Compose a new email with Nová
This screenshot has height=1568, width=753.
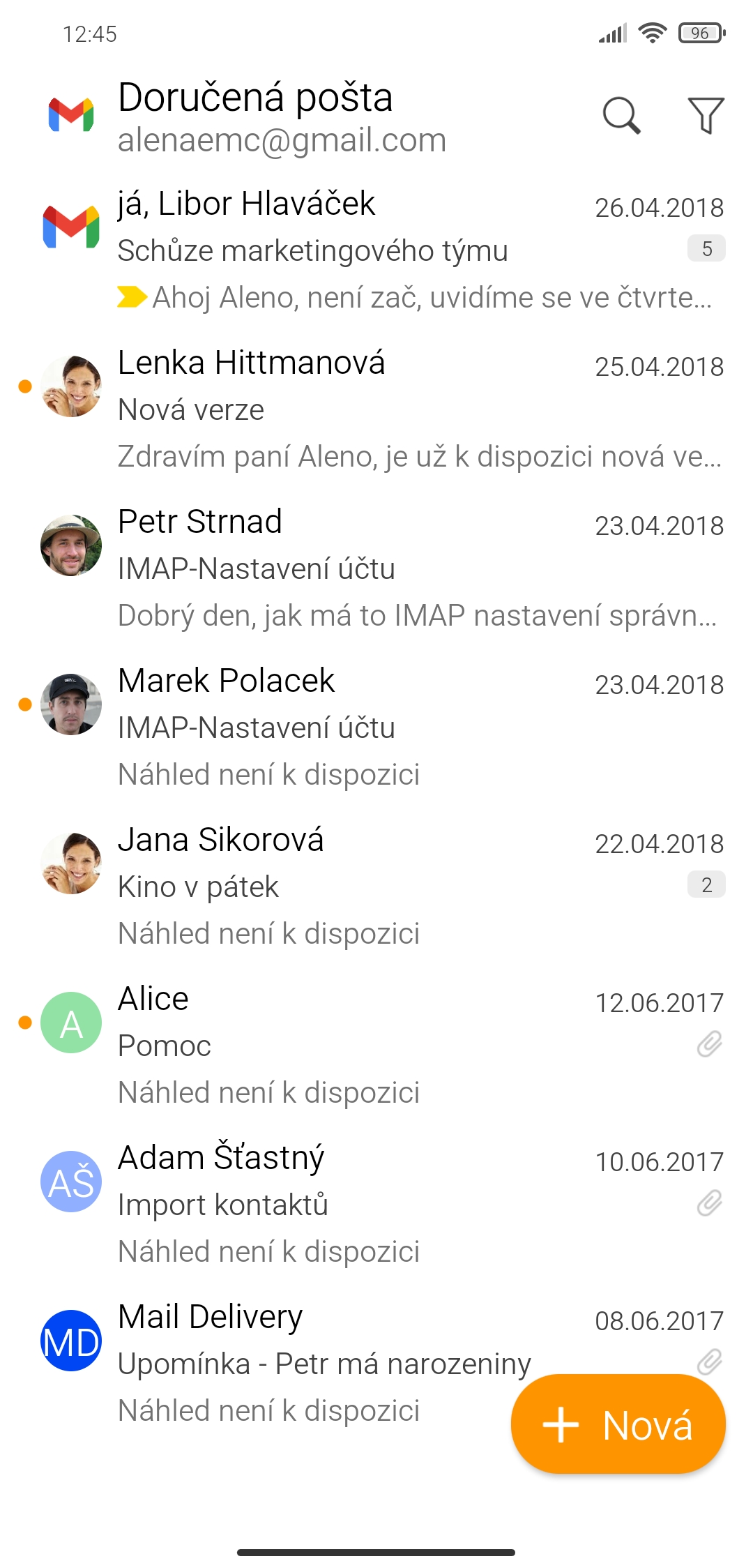(x=618, y=1424)
